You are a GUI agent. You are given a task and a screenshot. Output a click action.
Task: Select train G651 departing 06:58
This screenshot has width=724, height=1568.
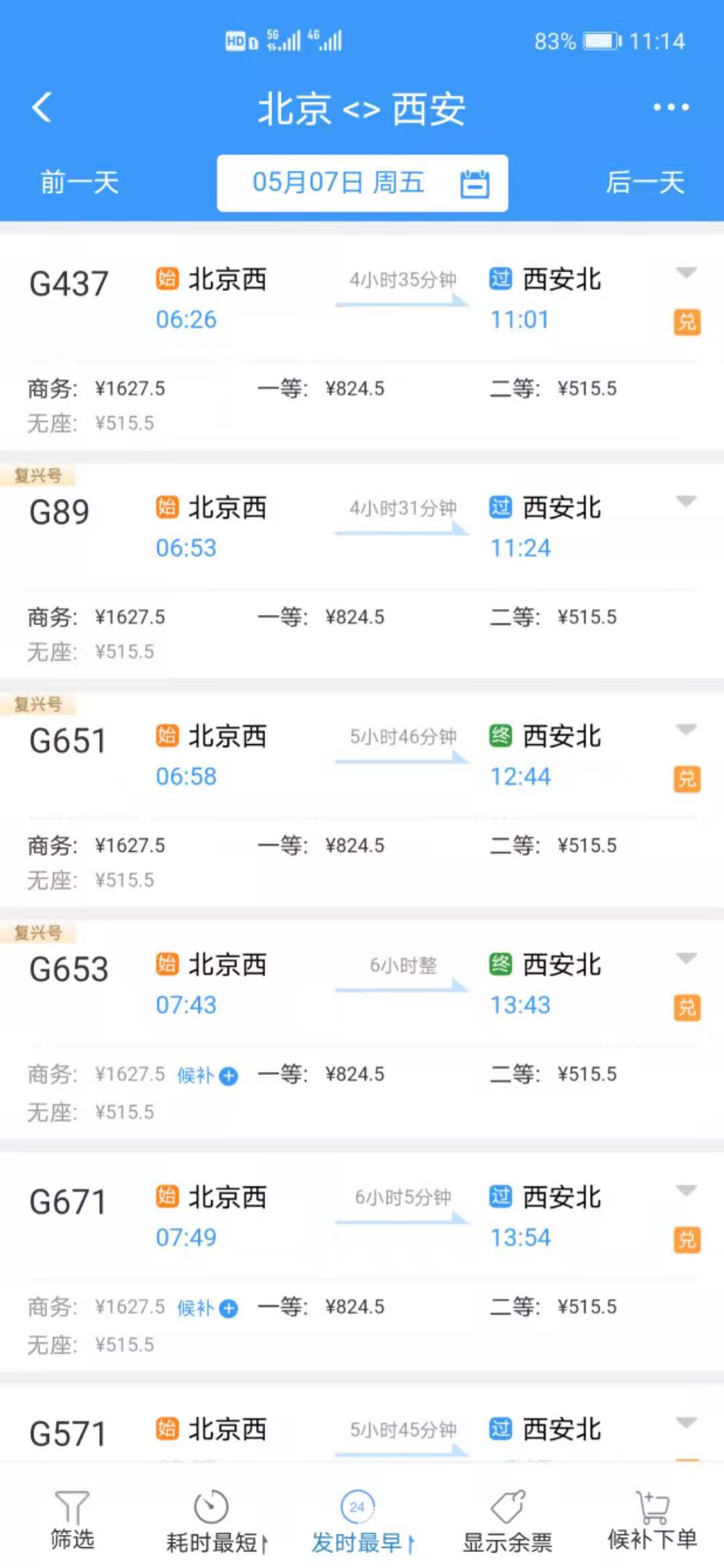[x=362, y=799]
